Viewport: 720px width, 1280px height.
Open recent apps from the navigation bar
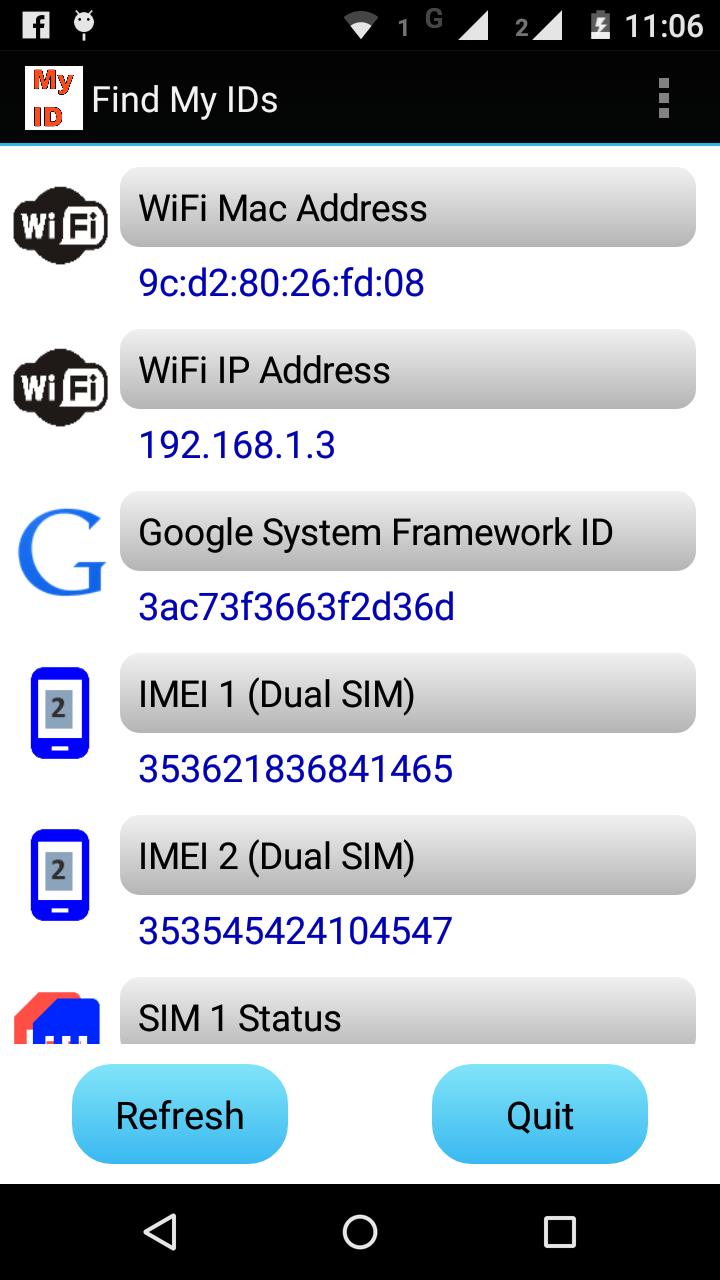(x=559, y=1232)
